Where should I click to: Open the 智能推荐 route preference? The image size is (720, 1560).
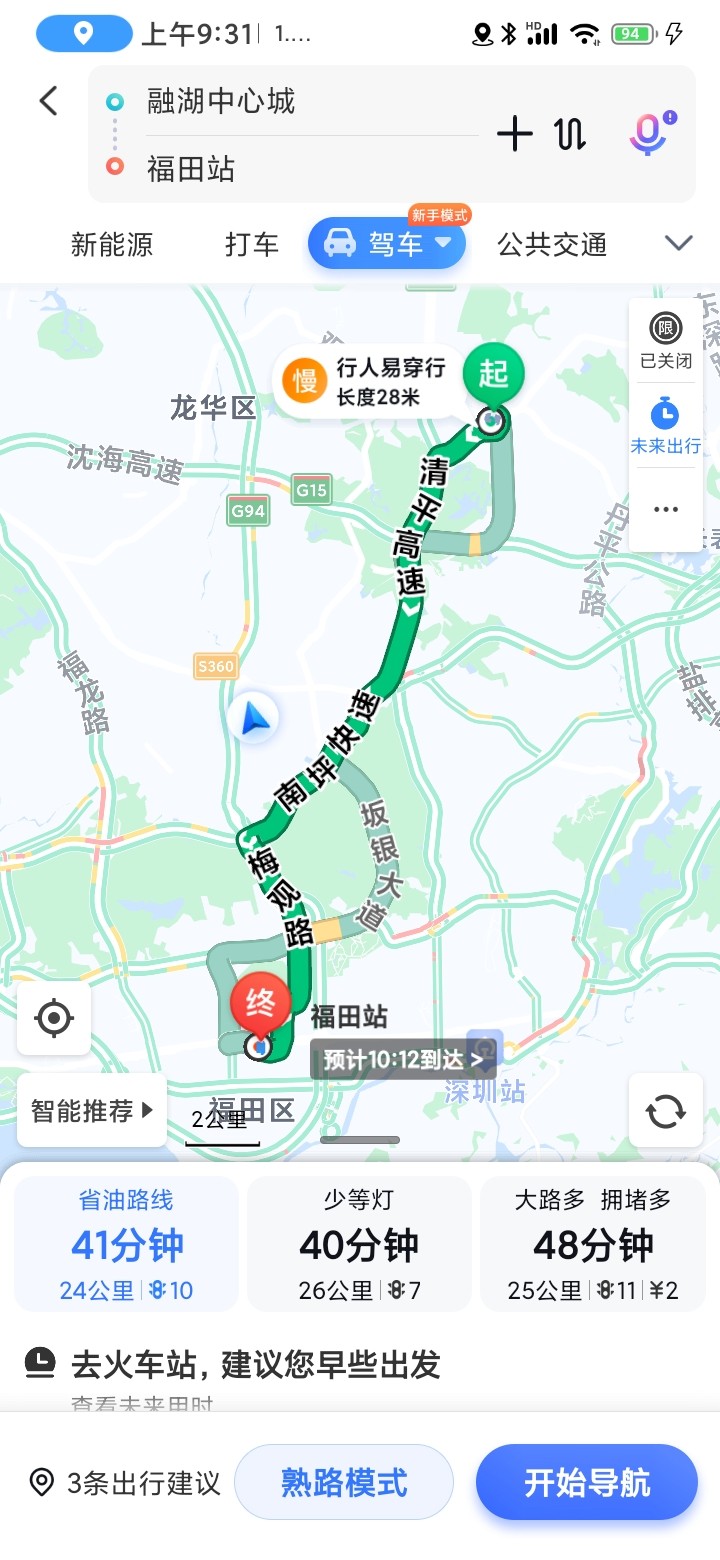pos(92,1110)
